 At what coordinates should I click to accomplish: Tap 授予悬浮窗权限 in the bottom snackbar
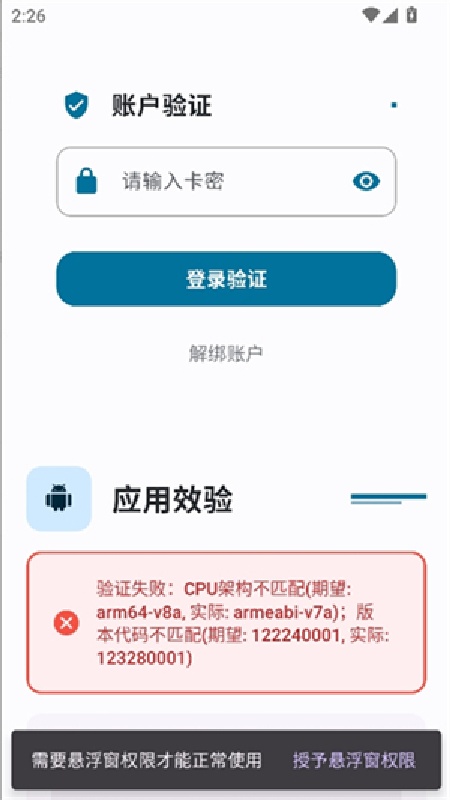click(354, 760)
